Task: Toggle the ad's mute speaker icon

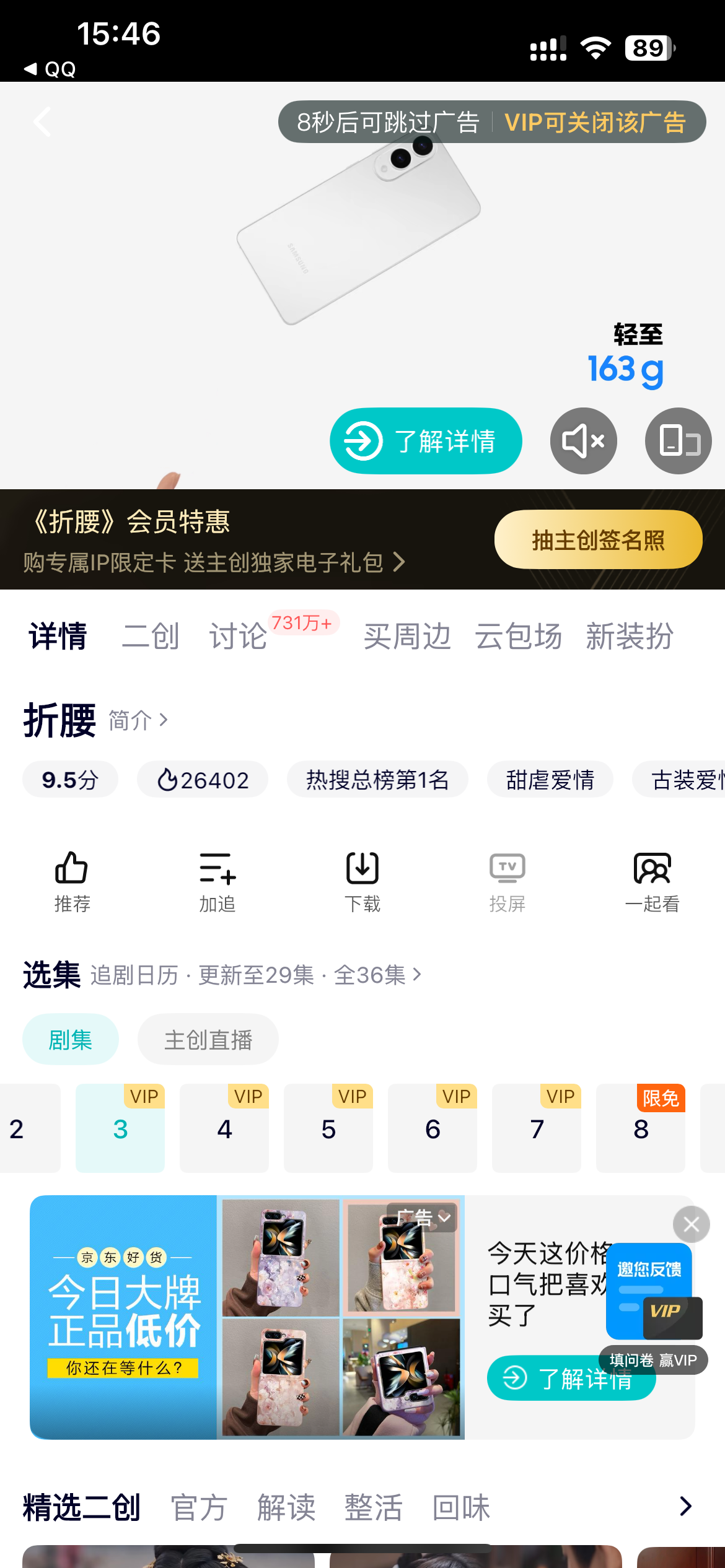Action: (583, 441)
